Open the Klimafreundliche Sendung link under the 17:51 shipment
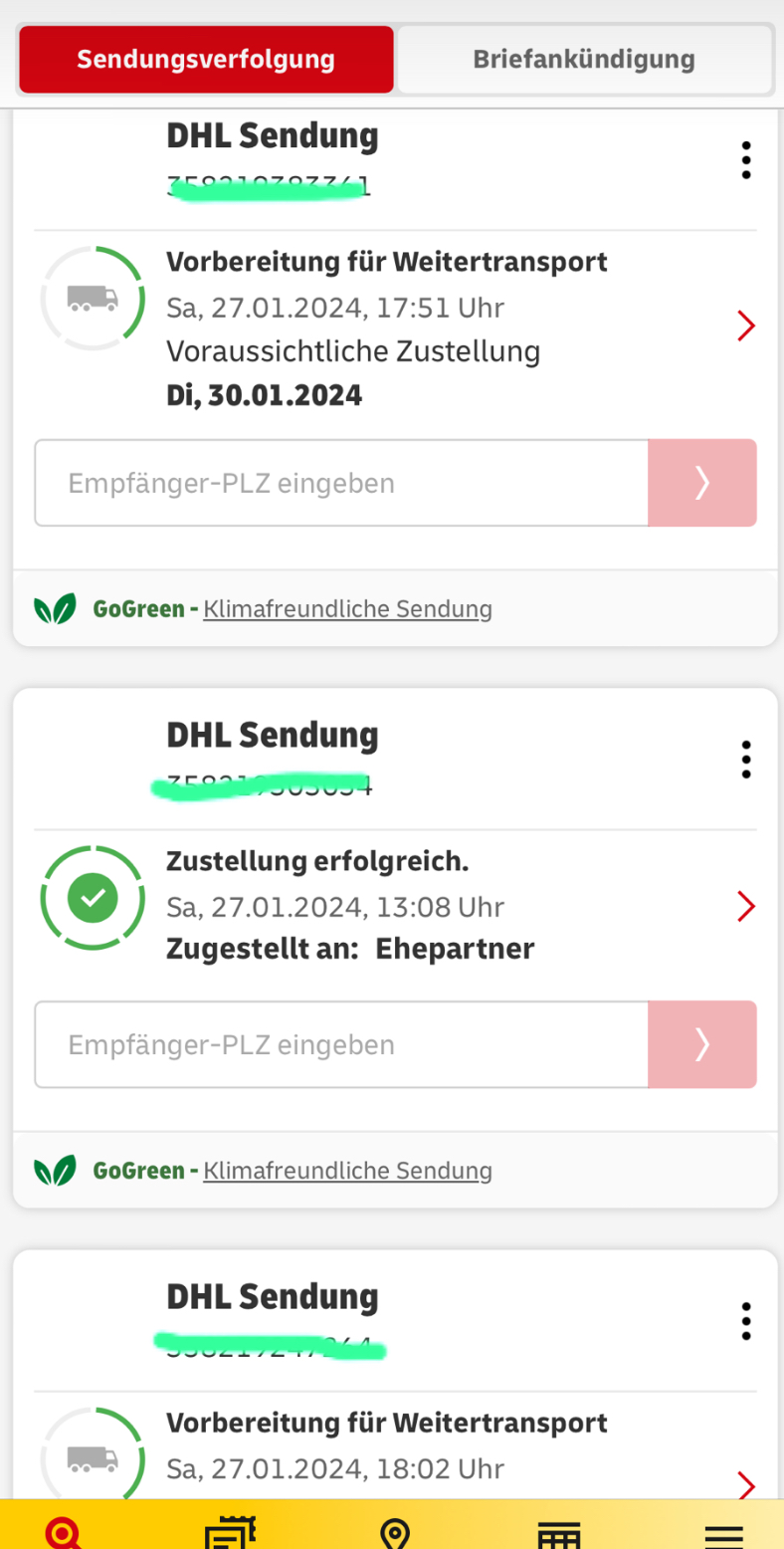784x1549 pixels. (x=347, y=608)
